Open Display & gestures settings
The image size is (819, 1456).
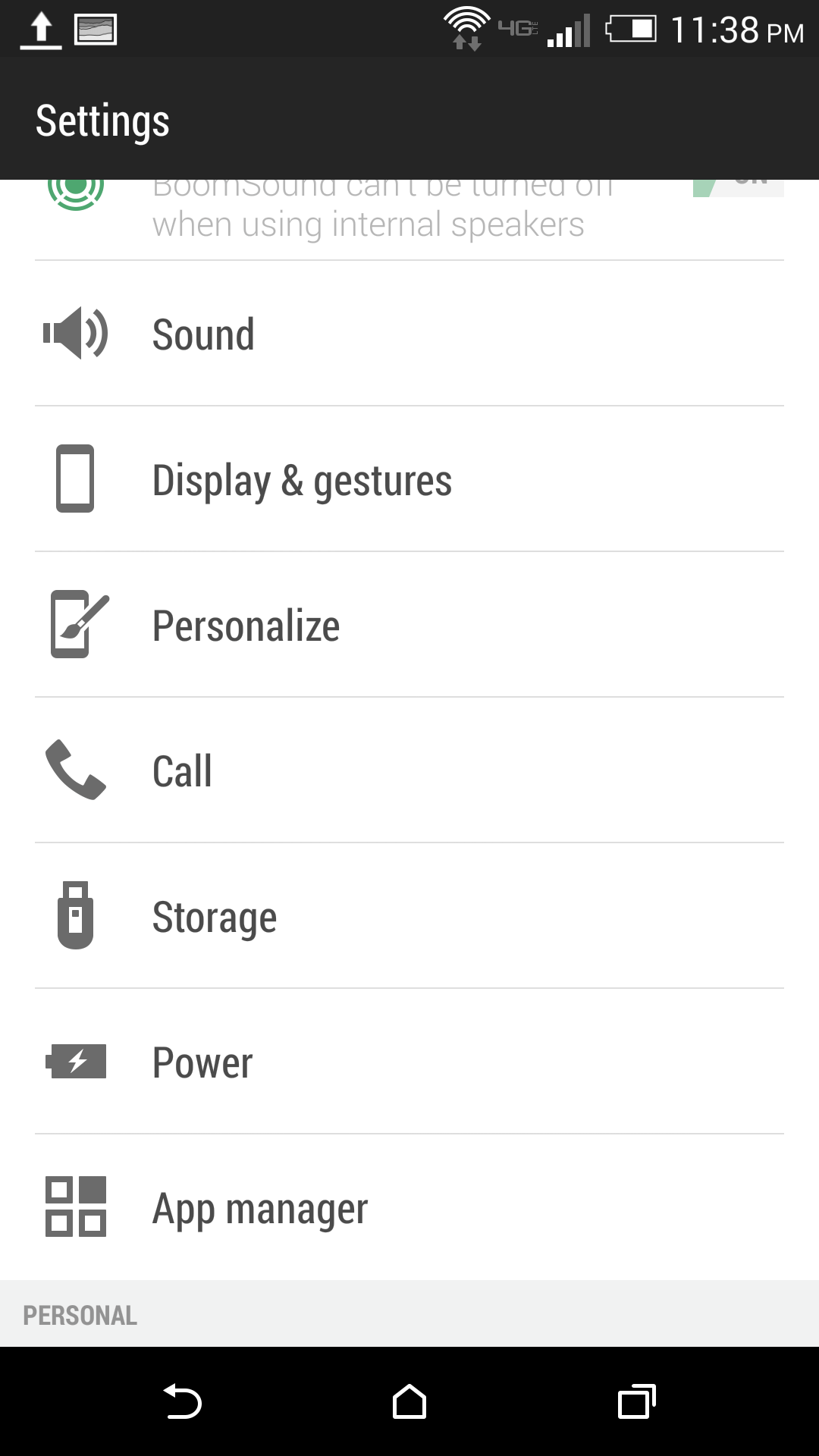pos(409,479)
